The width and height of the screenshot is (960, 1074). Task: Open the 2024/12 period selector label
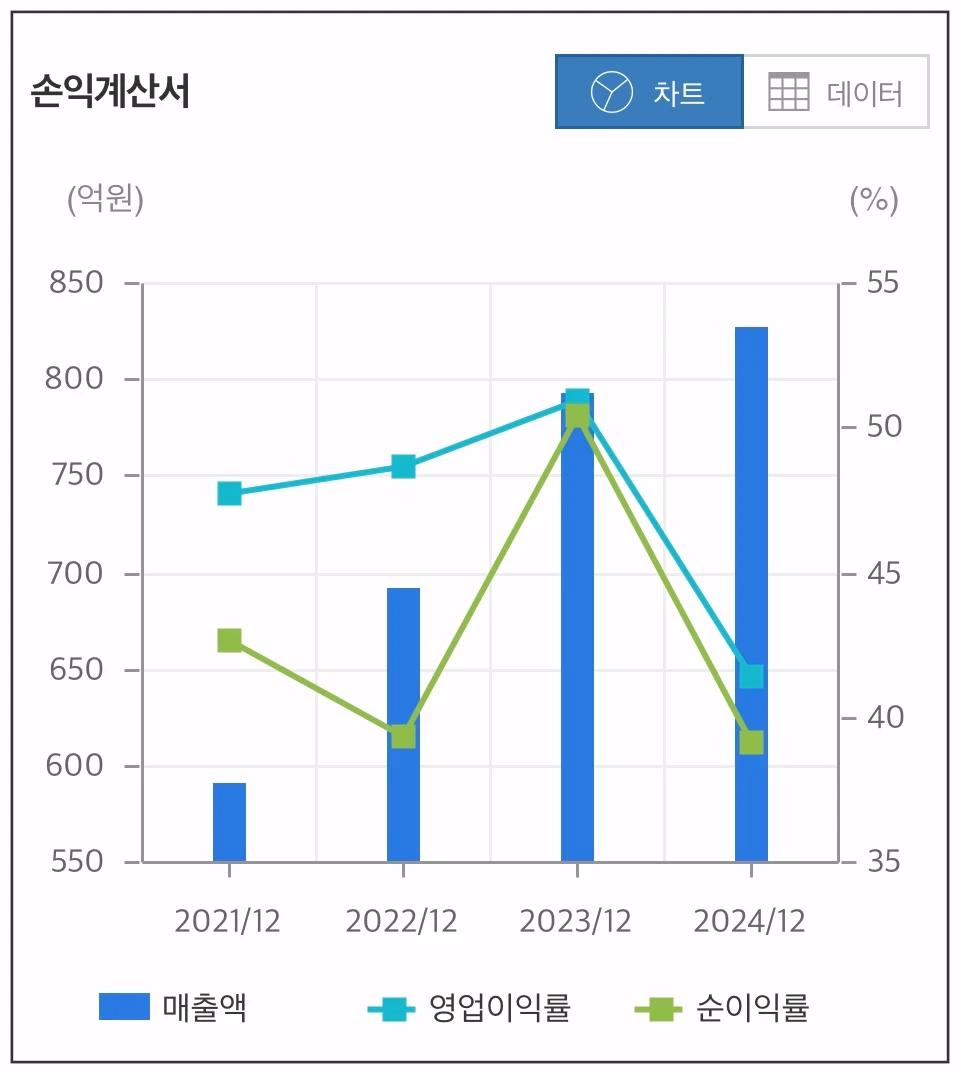coord(749,919)
